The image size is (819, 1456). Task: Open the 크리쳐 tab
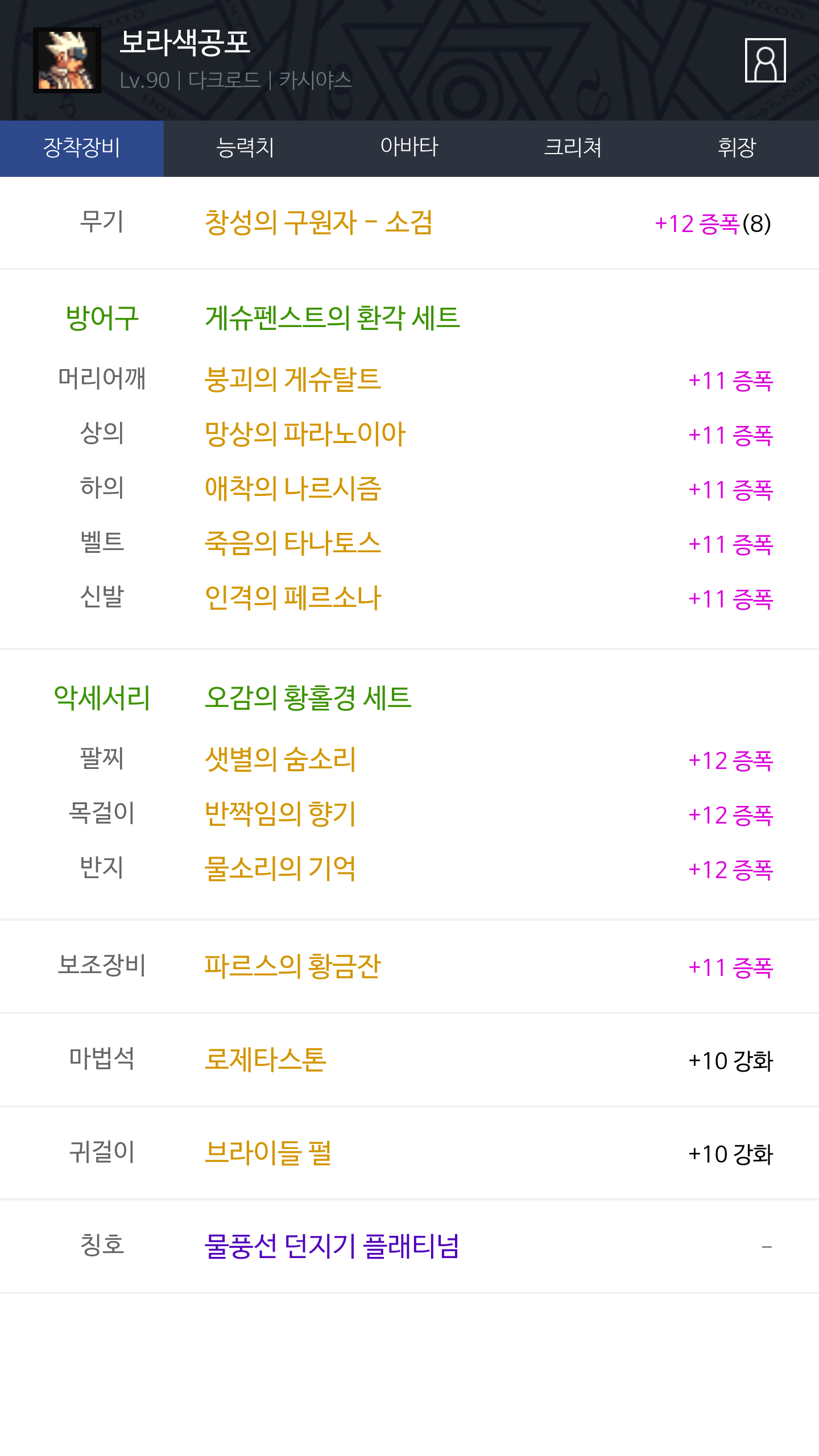coord(573,148)
